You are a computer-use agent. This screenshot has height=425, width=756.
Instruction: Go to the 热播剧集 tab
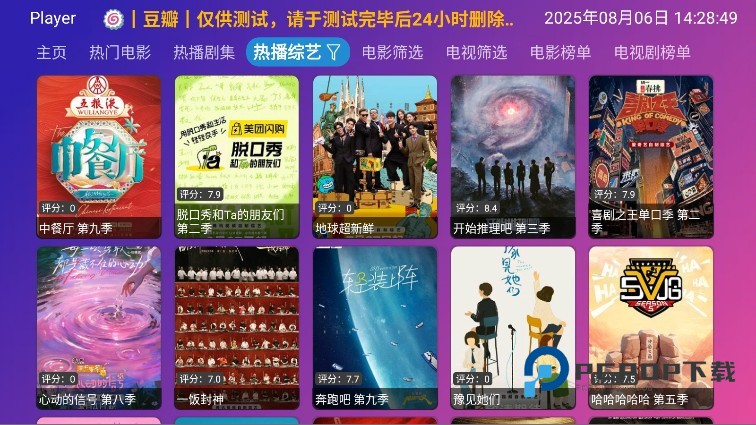point(204,53)
